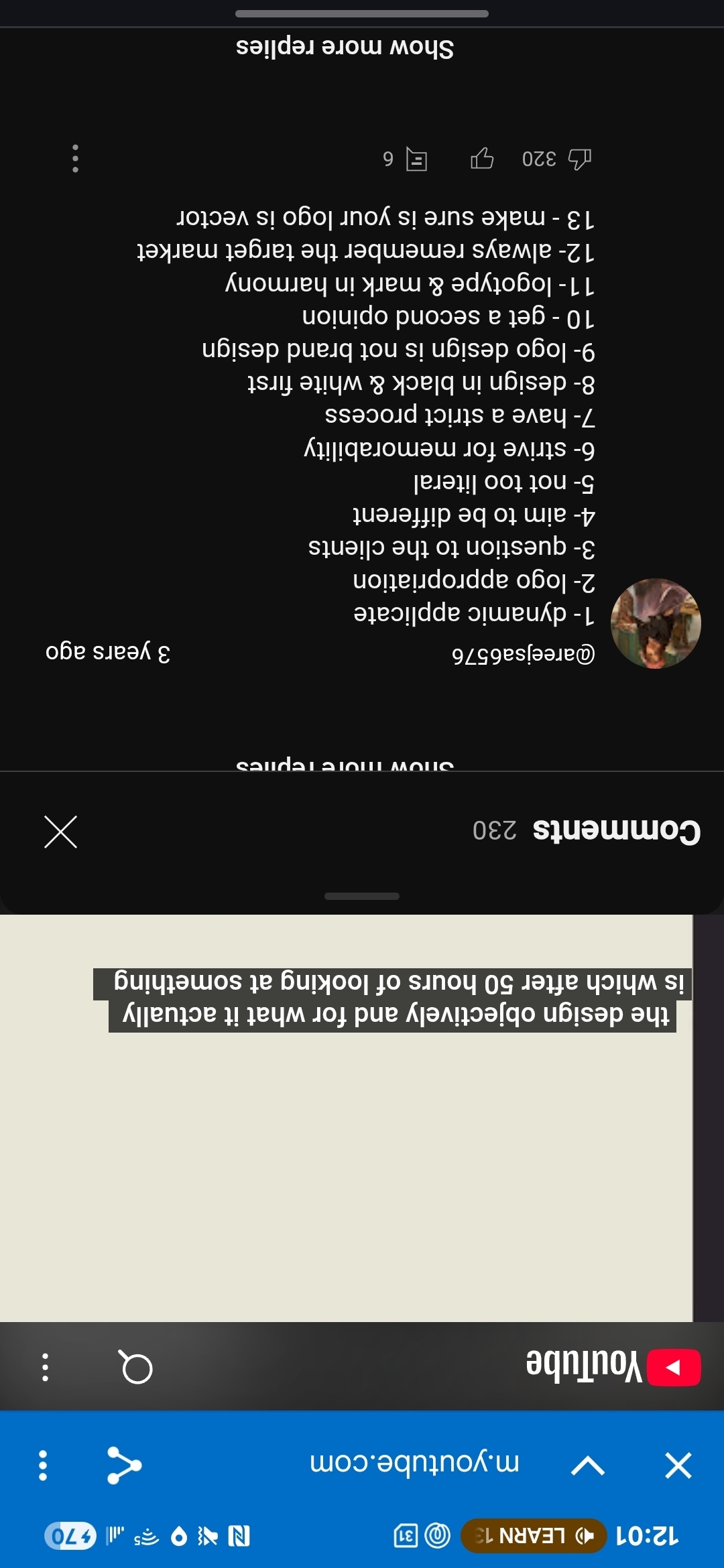Open overflow menu for @areejsa6576's comment
The width and height of the screenshot is (724, 1568).
pyautogui.click(x=75, y=159)
